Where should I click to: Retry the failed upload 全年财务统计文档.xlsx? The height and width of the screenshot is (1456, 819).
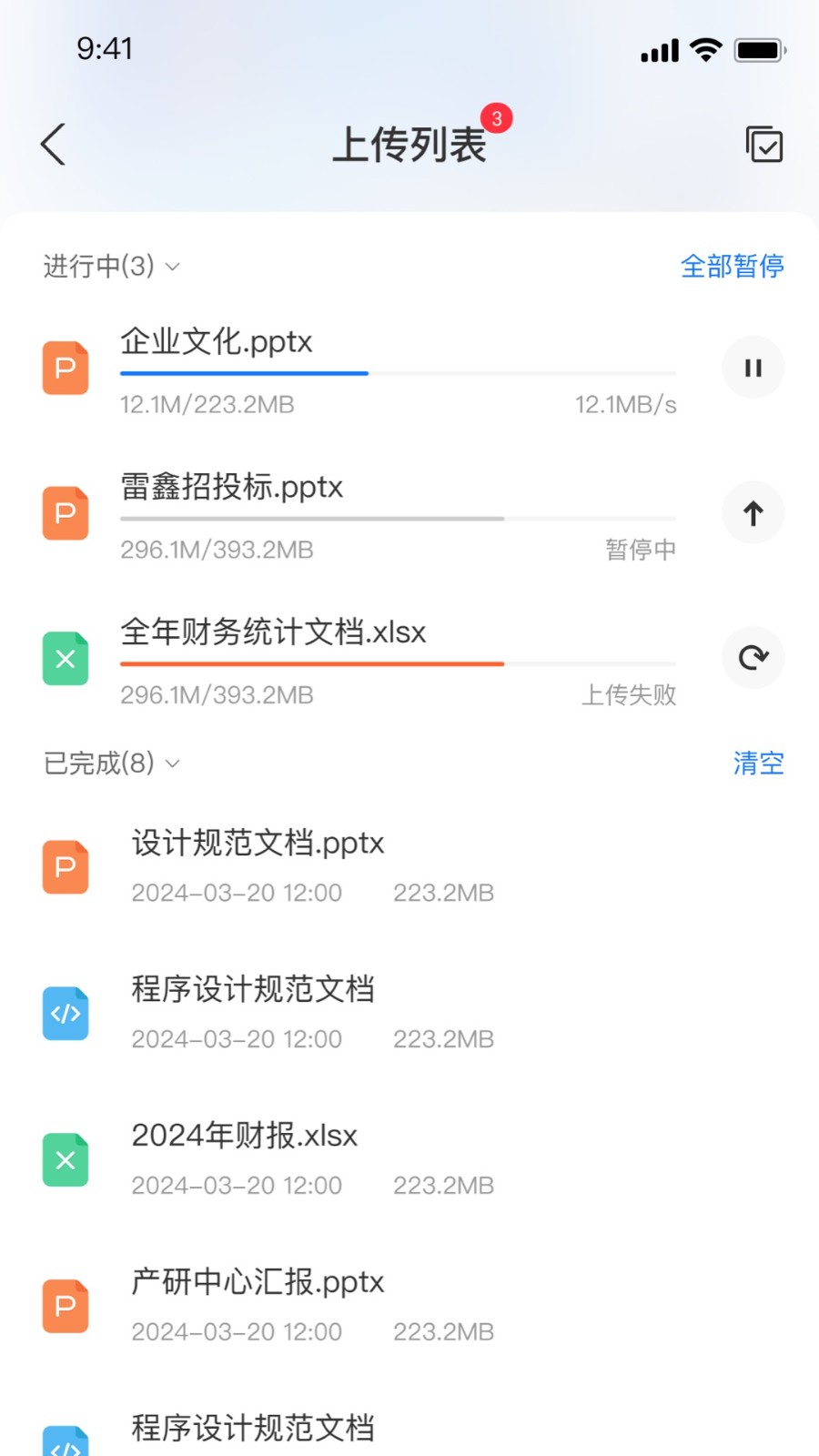coord(753,657)
